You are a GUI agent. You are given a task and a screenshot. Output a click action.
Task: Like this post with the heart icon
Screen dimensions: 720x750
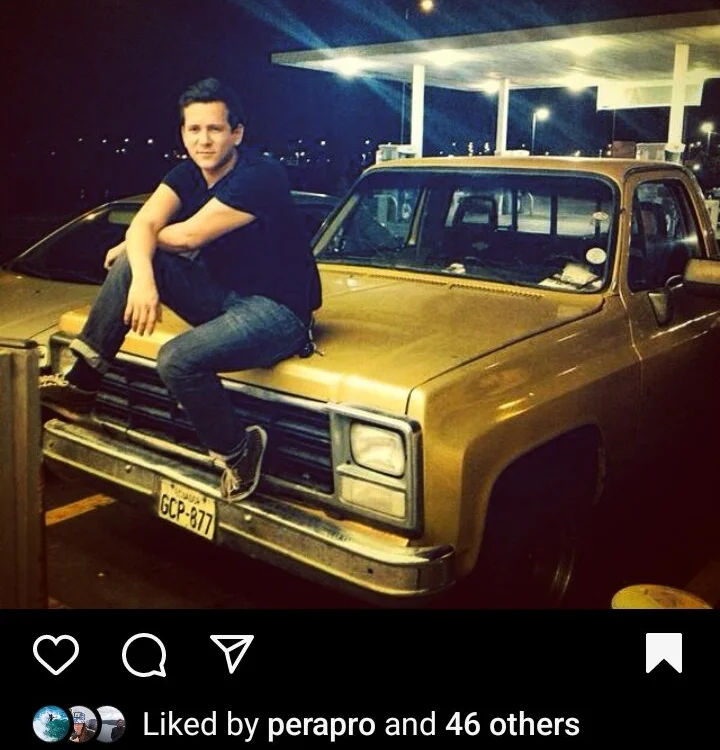[55, 655]
